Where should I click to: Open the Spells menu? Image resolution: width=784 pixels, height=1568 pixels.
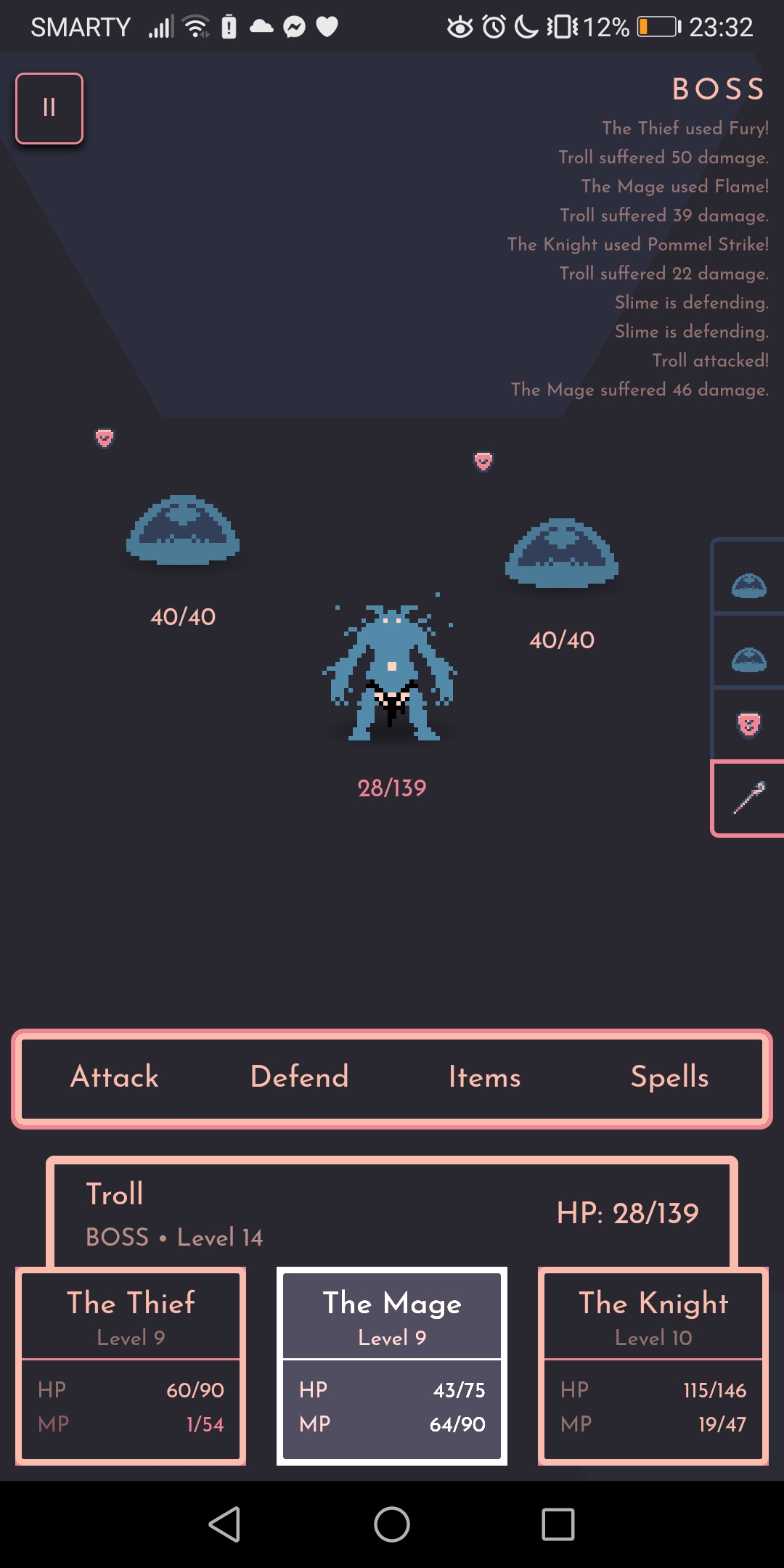(x=669, y=1077)
